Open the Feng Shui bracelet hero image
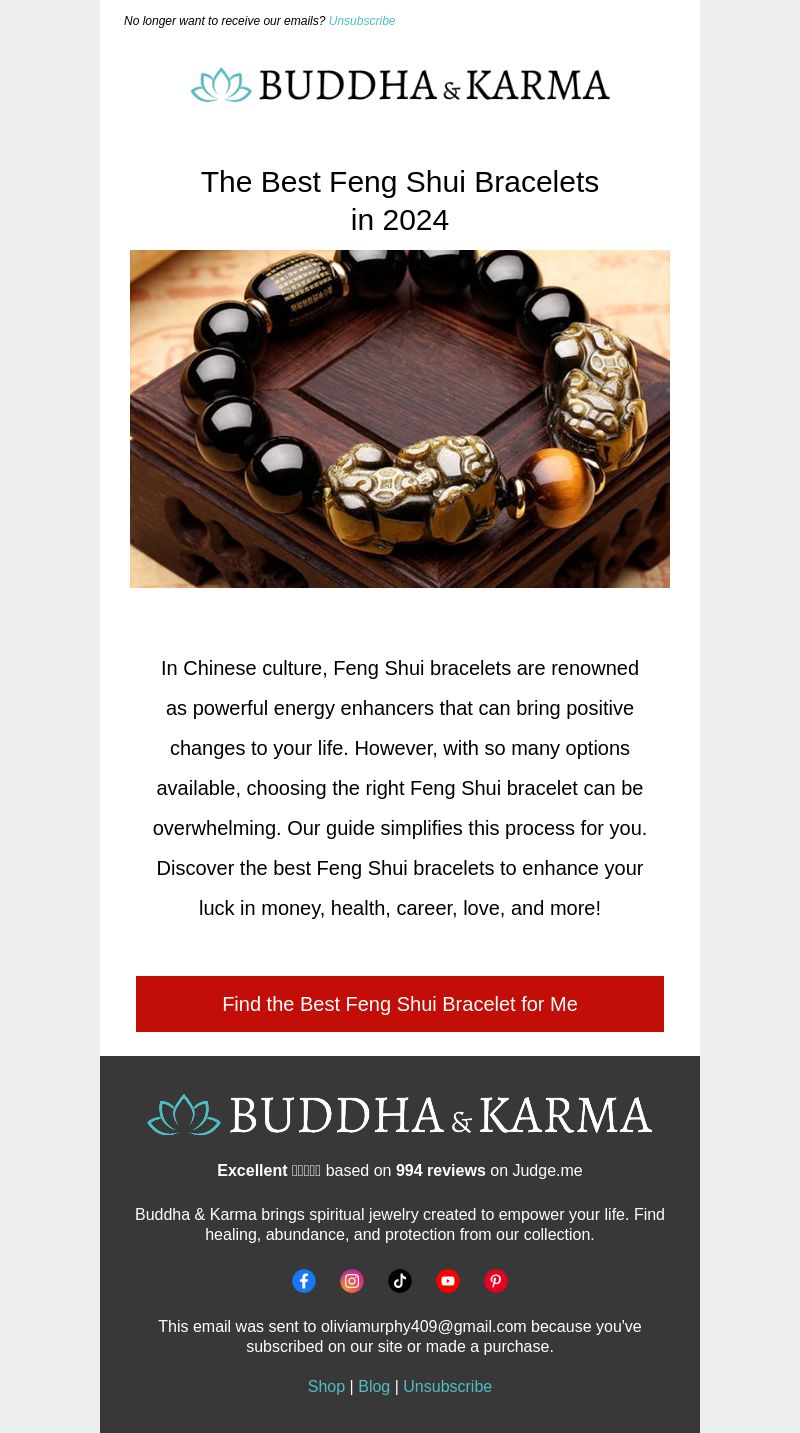Viewport: 800px width, 1433px height. (x=400, y=419)
